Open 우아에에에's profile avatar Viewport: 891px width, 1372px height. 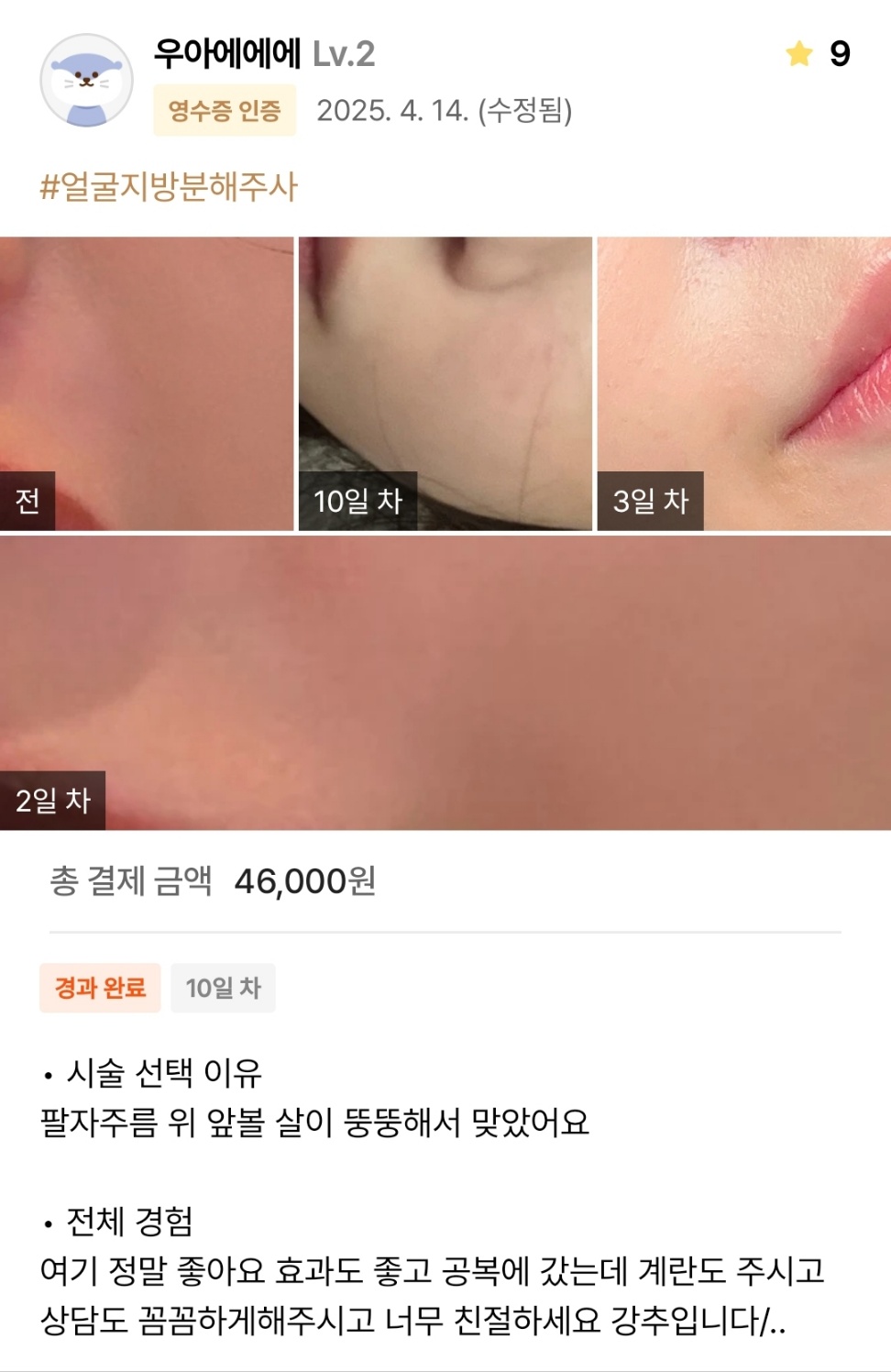pyautogui.click(x=86, y=81)
